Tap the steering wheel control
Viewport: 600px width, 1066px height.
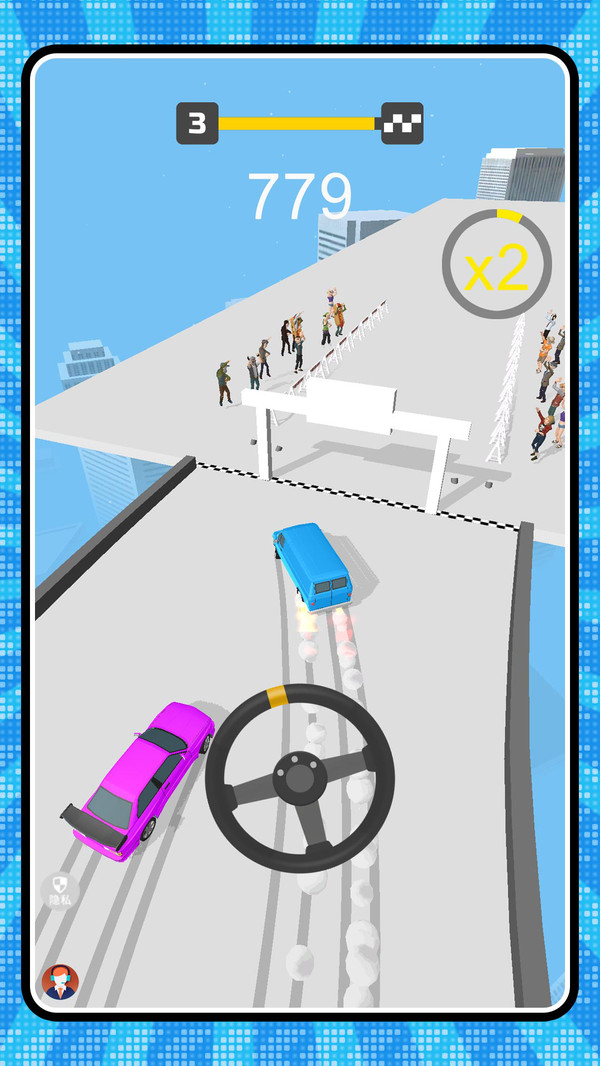[x=300, y=777]
